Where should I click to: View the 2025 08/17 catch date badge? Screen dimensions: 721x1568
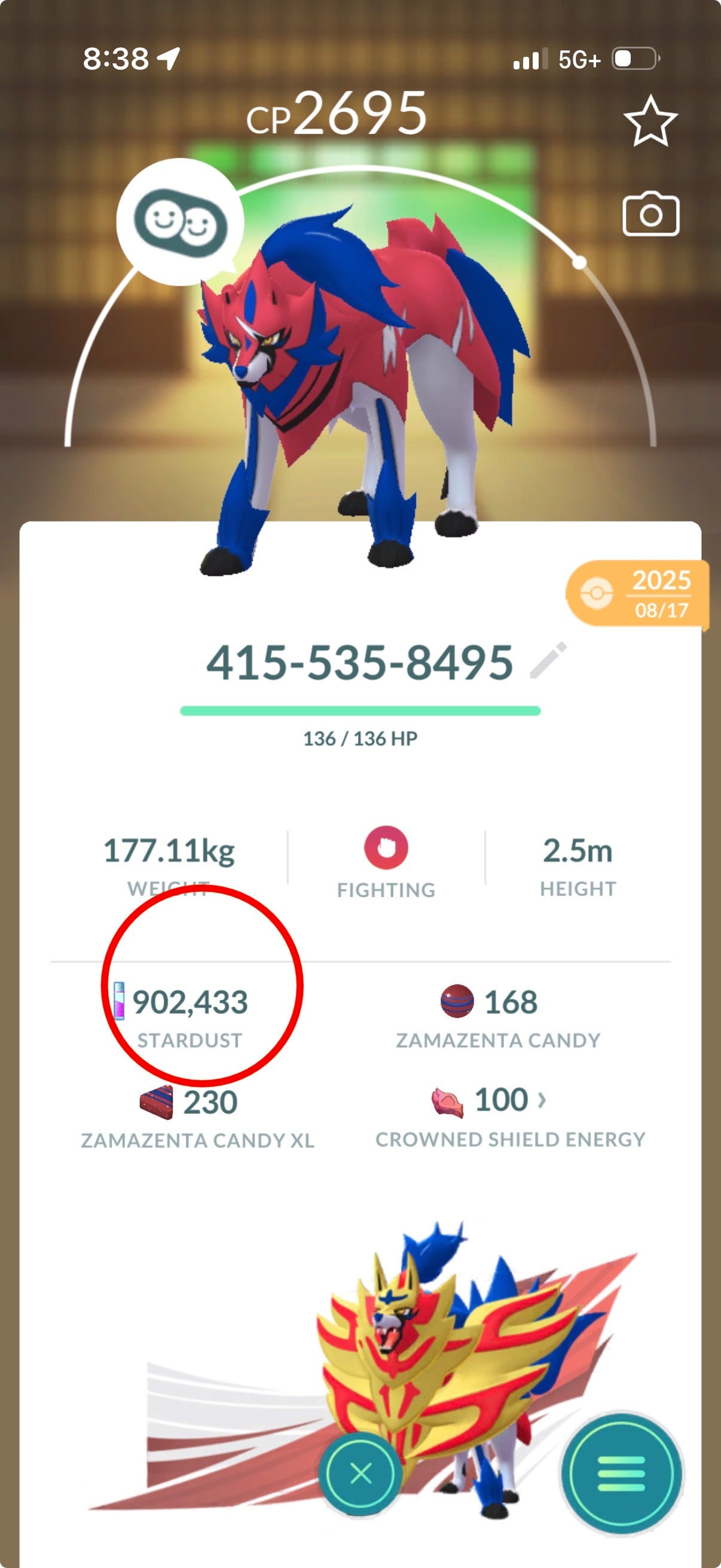pos(638,593)
